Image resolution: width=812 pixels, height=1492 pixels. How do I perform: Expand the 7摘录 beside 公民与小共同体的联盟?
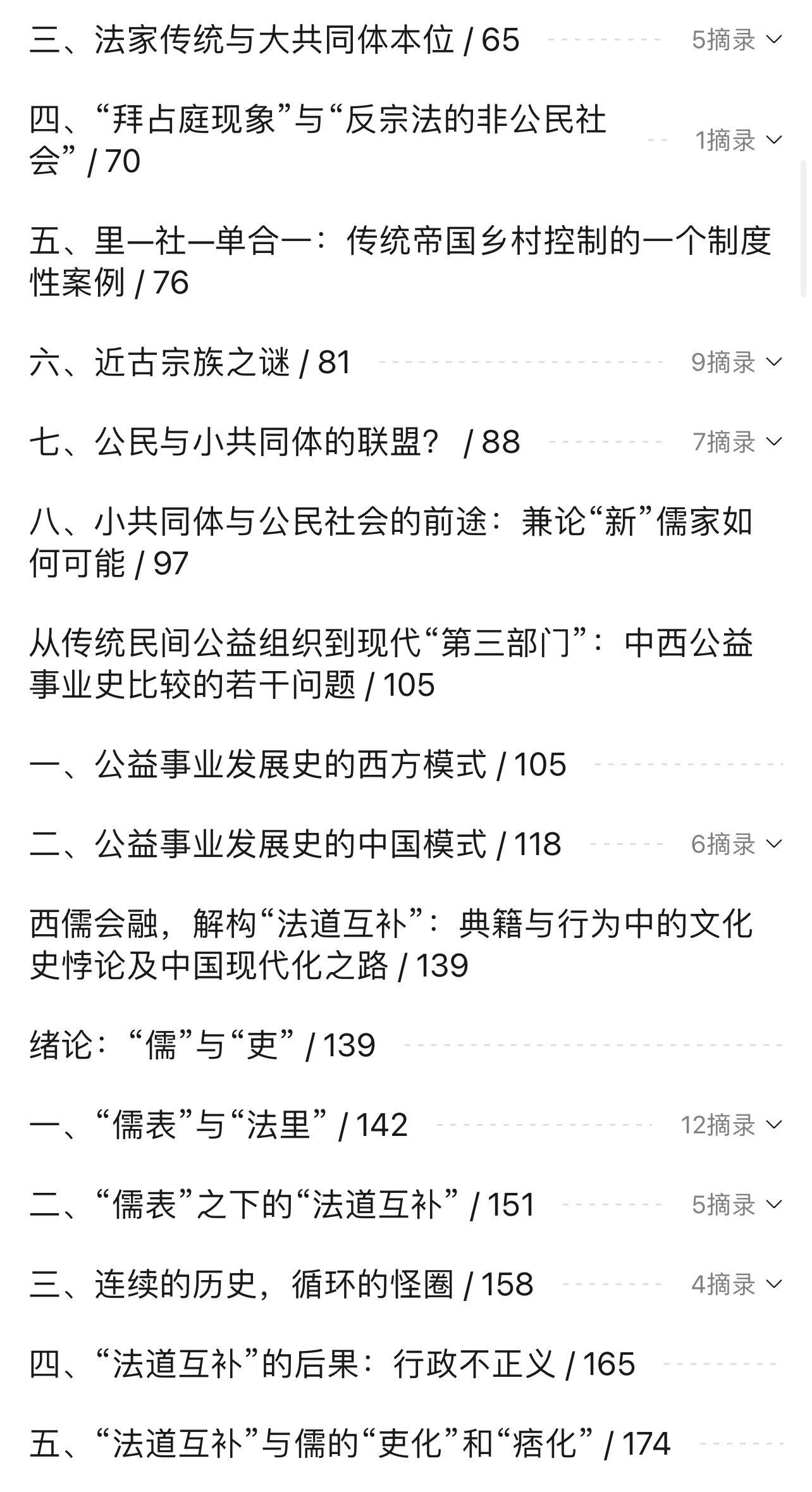[x=737, y=442]
